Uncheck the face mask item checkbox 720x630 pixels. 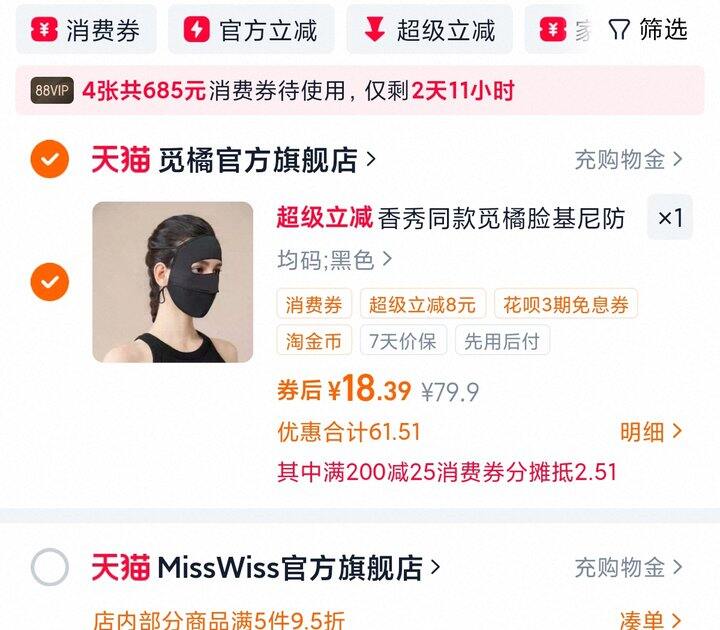click(x=50, y=282)
